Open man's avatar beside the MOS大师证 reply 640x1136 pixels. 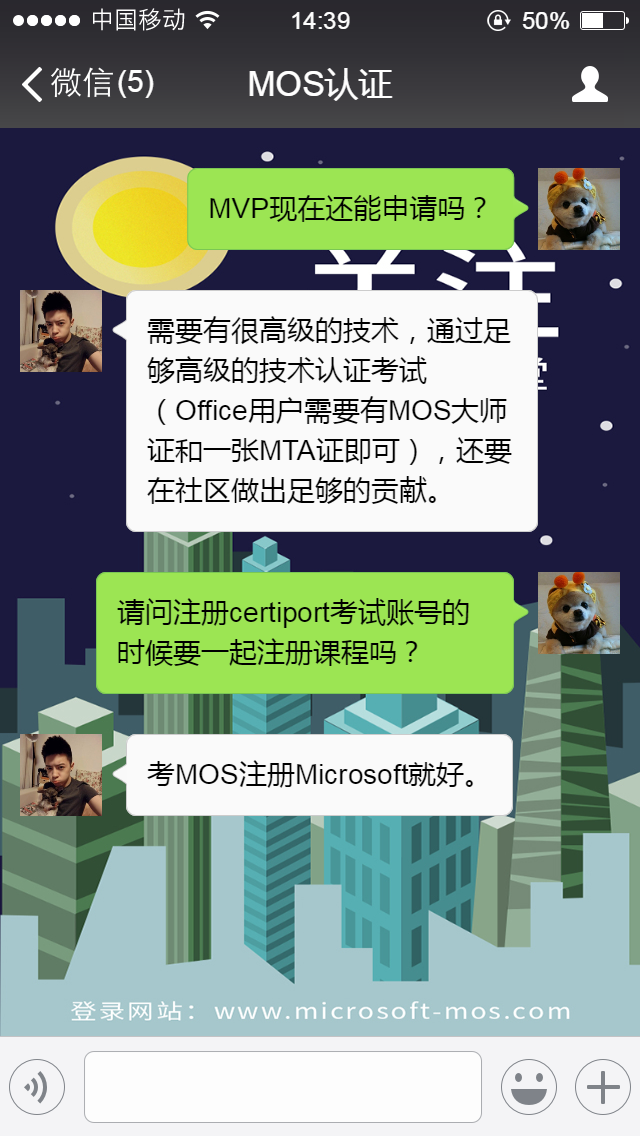61,331
